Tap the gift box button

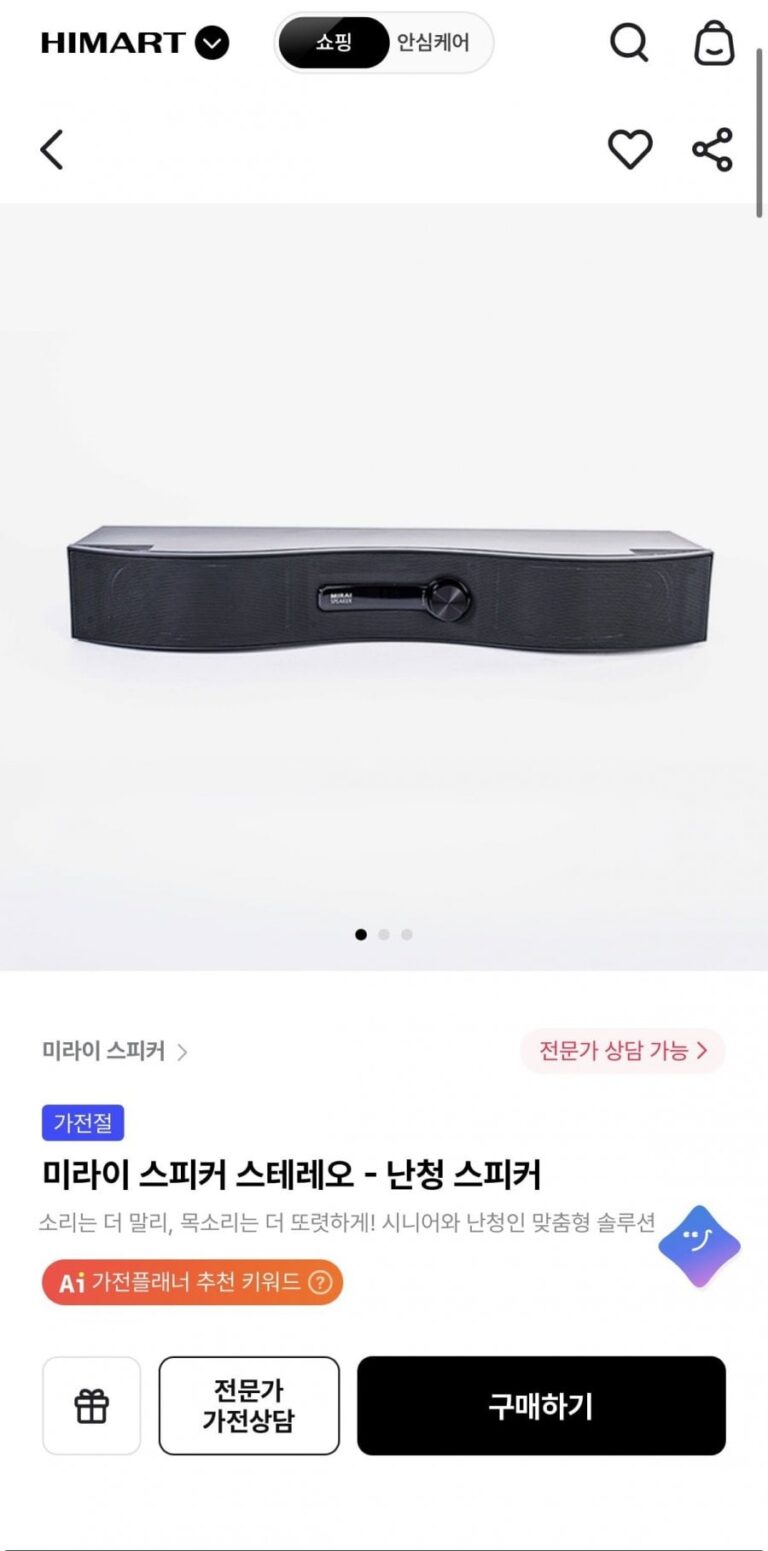pos(92,1406)
